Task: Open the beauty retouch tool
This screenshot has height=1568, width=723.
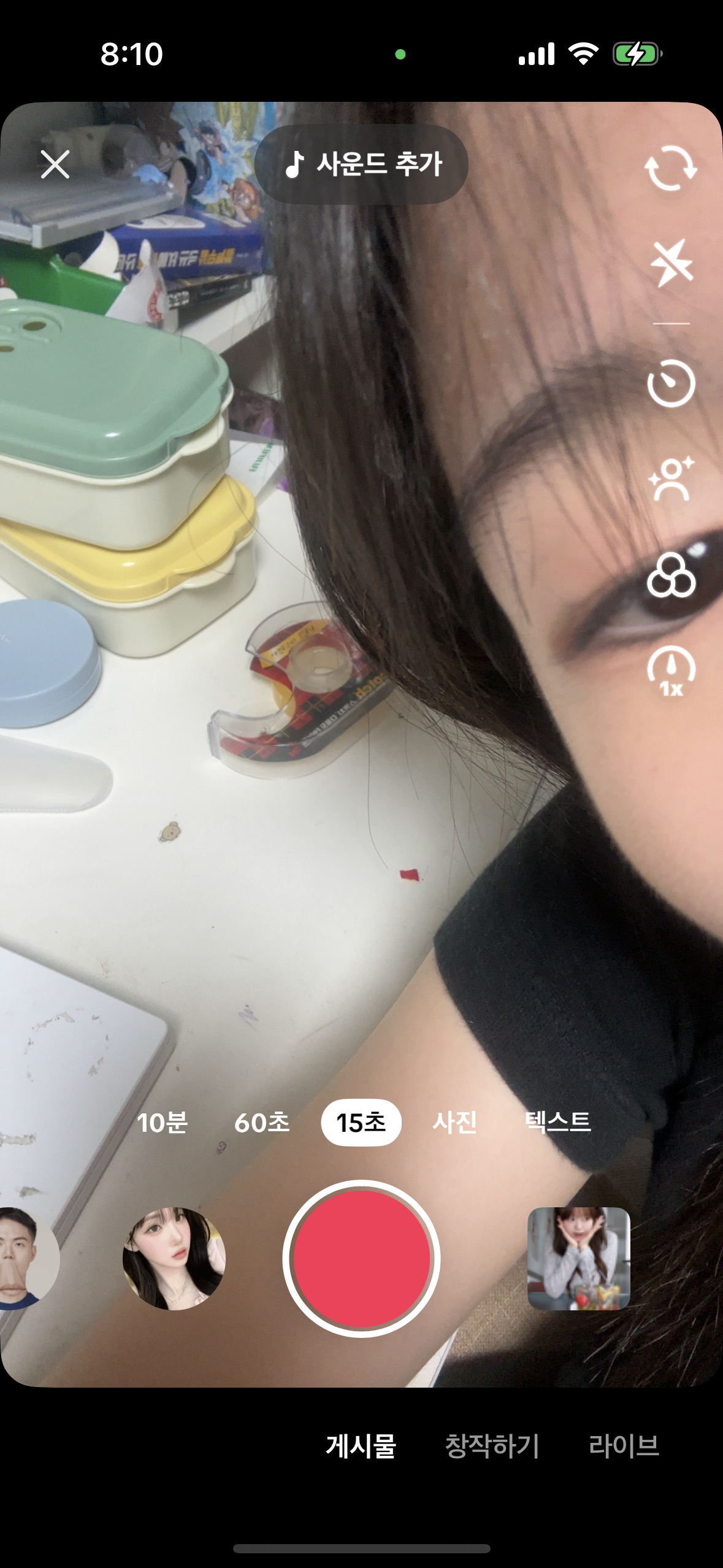Action: (671, 480)
